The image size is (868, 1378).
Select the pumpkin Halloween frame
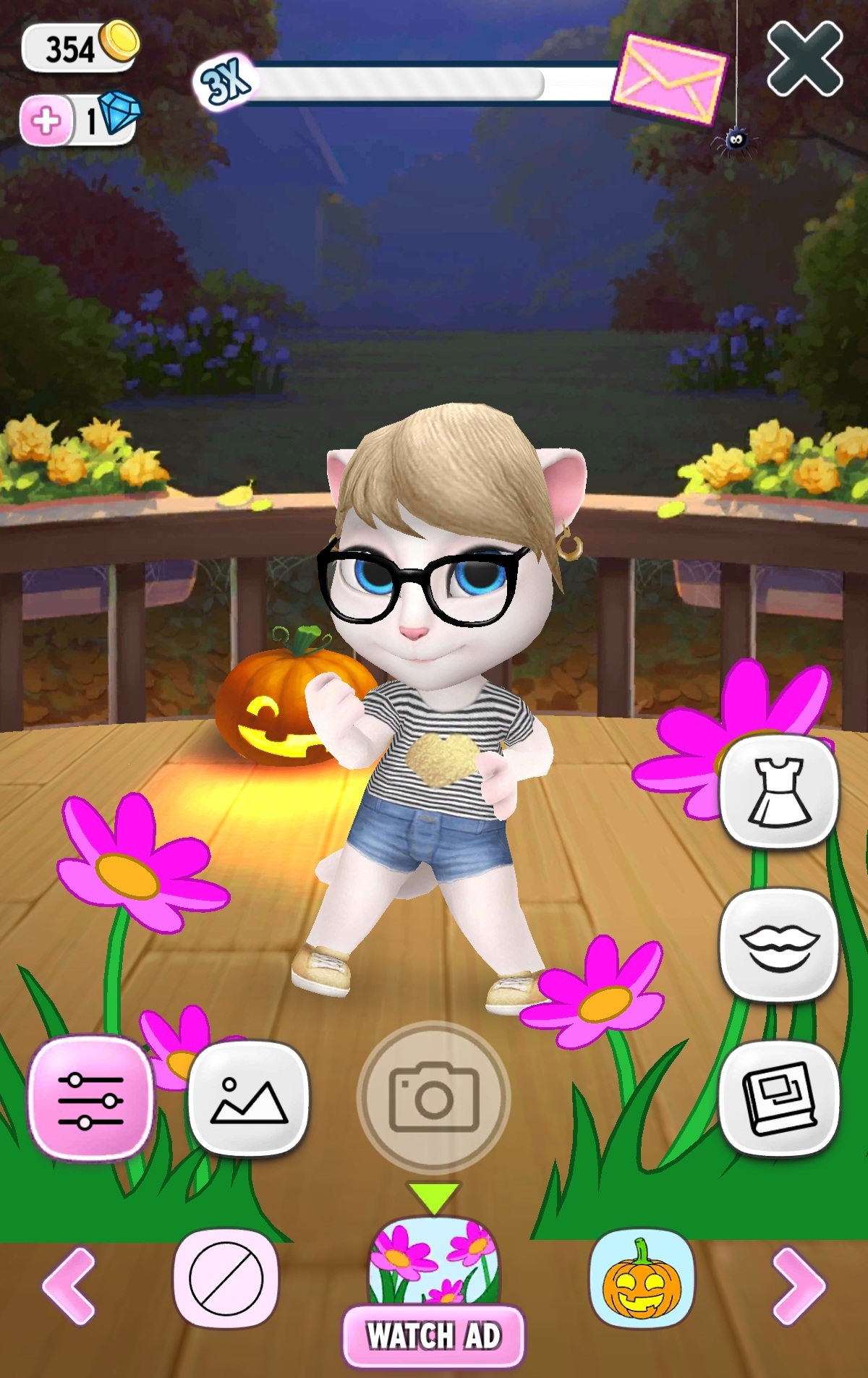pos(642,1278)
